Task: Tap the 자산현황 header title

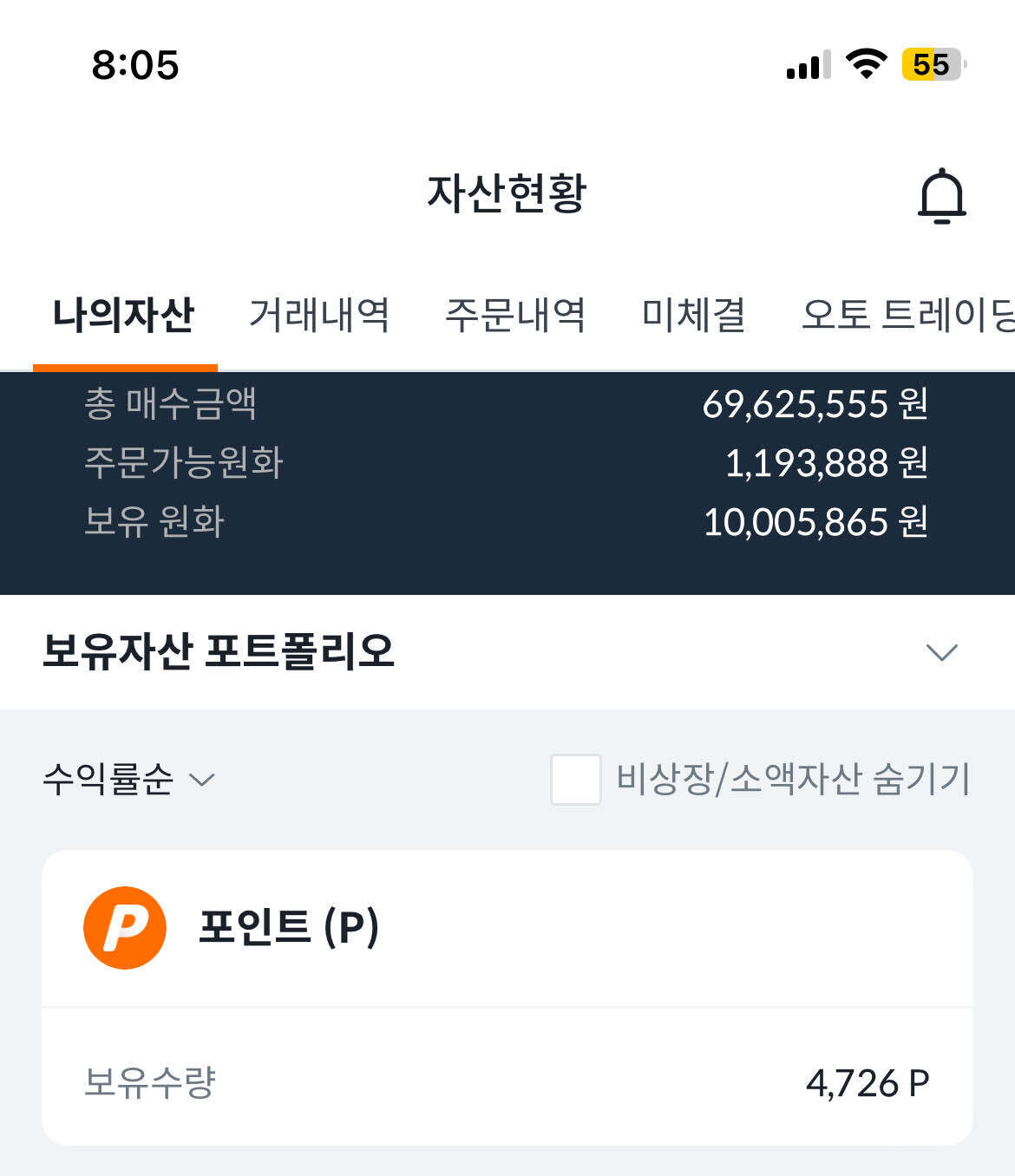Action: (507, 194)
